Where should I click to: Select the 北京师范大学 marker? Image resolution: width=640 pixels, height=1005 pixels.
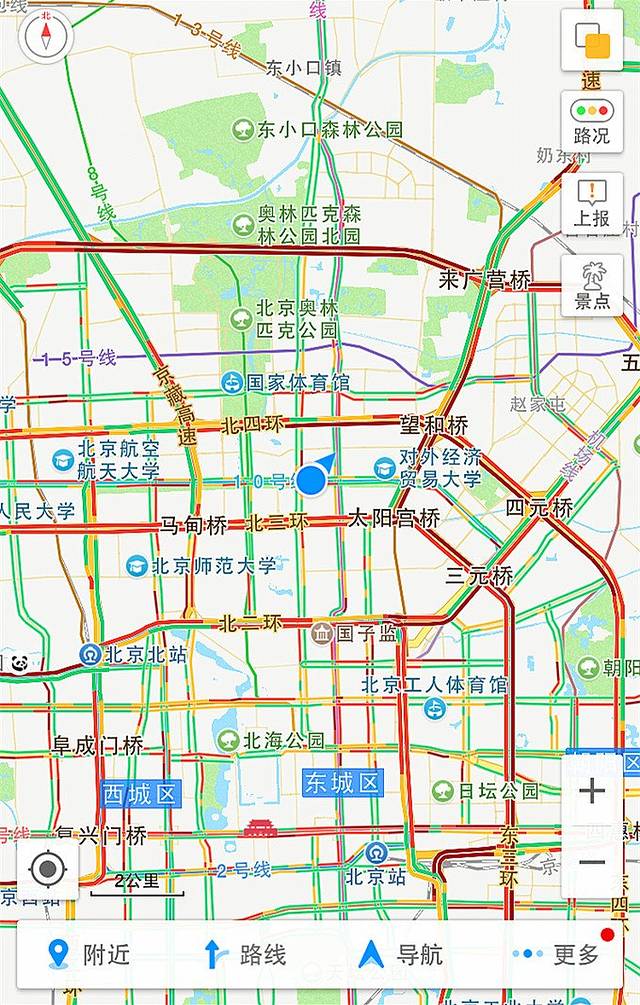click(137, 566)
